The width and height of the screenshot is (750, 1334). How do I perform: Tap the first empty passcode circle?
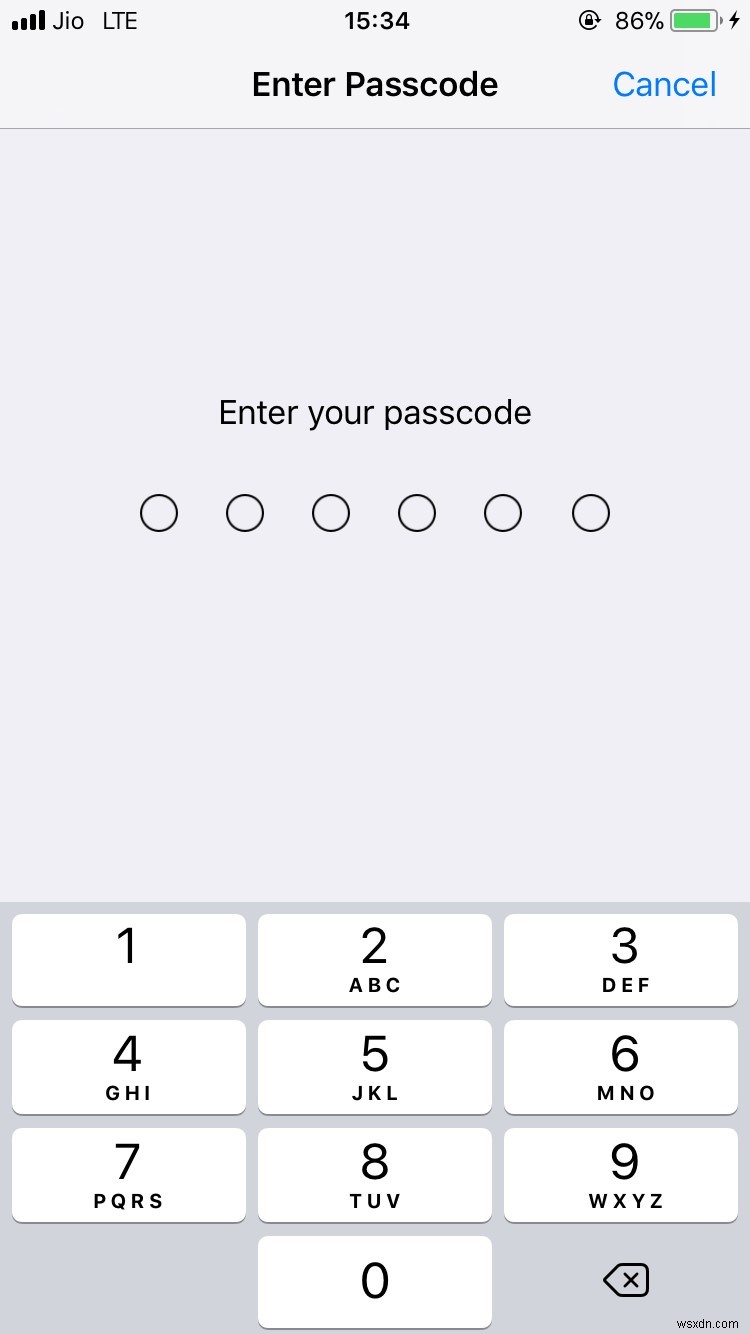(x=159, y=512)
